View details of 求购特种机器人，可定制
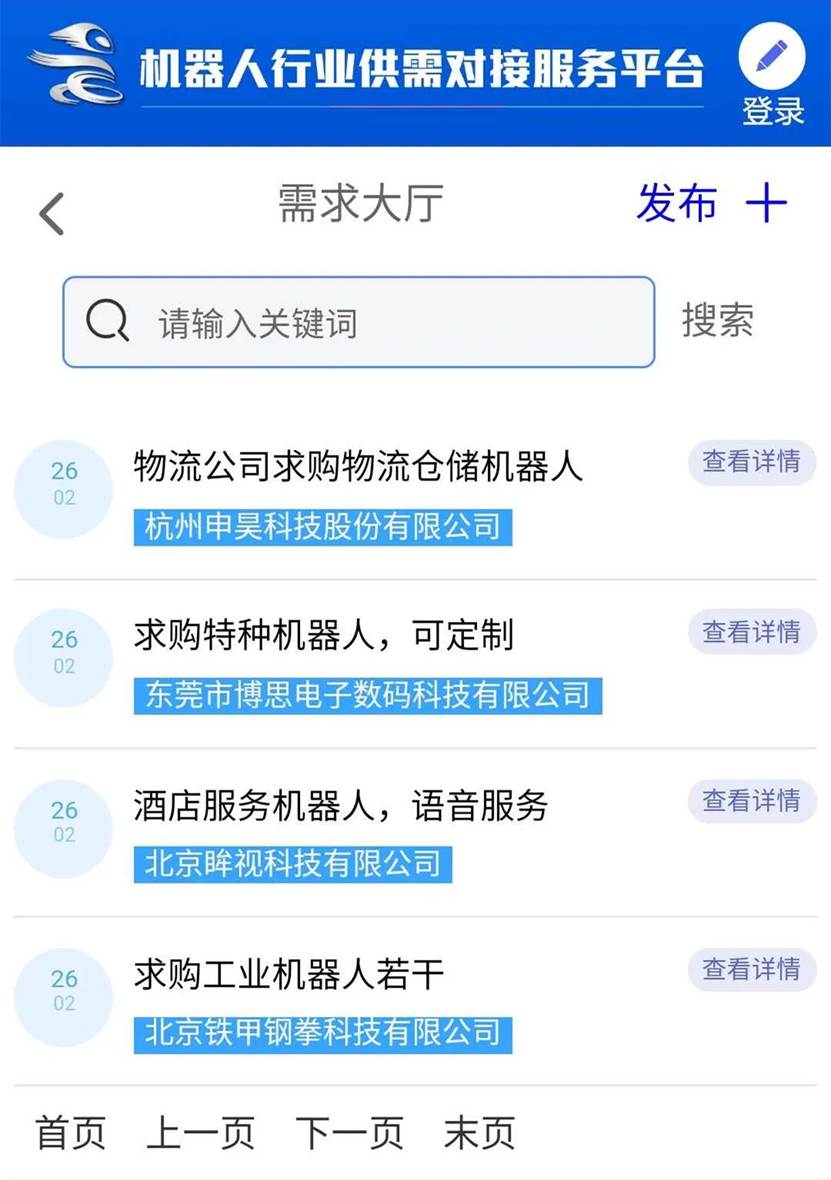Image resolution: width=831 pixels, height=1180 pixels. pyautogui.click(x=751, y=632)
